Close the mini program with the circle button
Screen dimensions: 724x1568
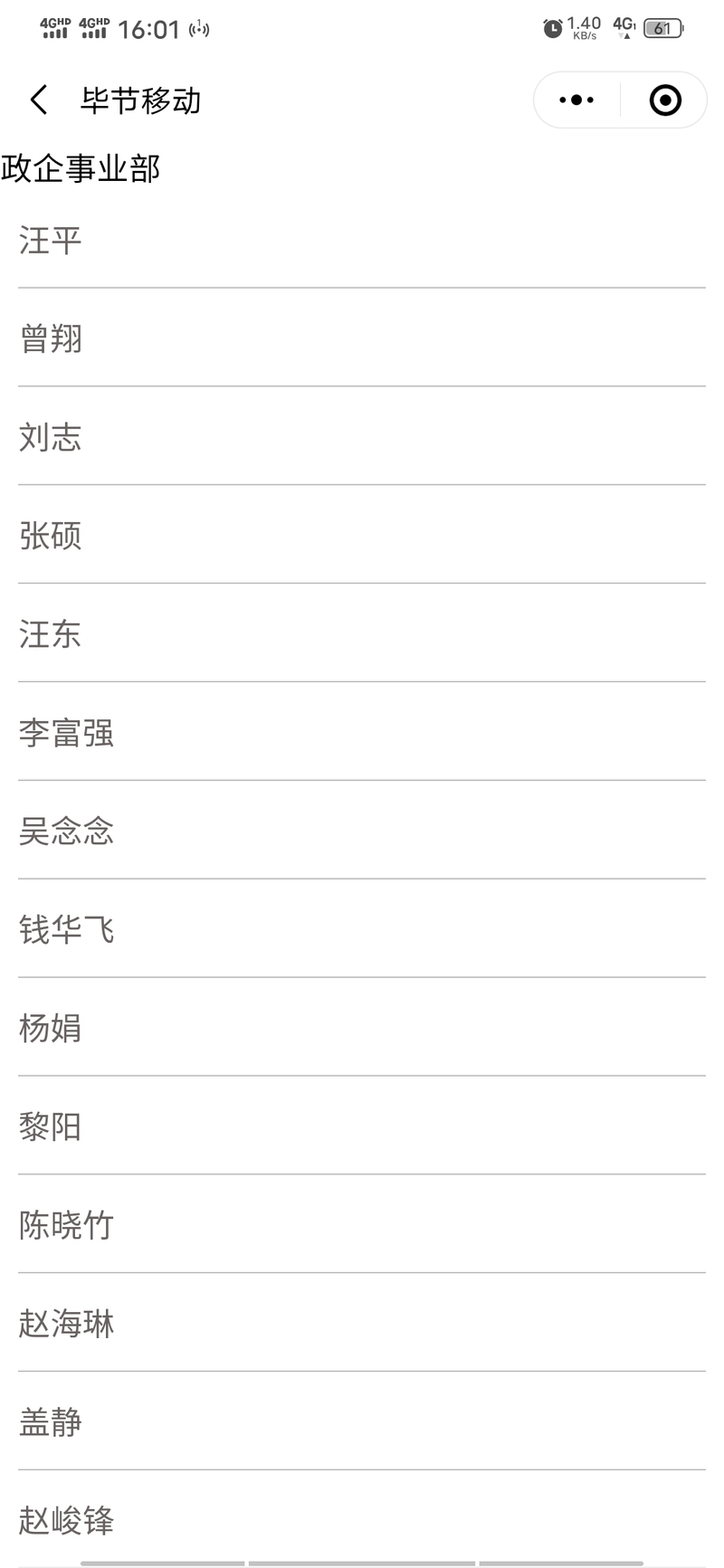665,100
